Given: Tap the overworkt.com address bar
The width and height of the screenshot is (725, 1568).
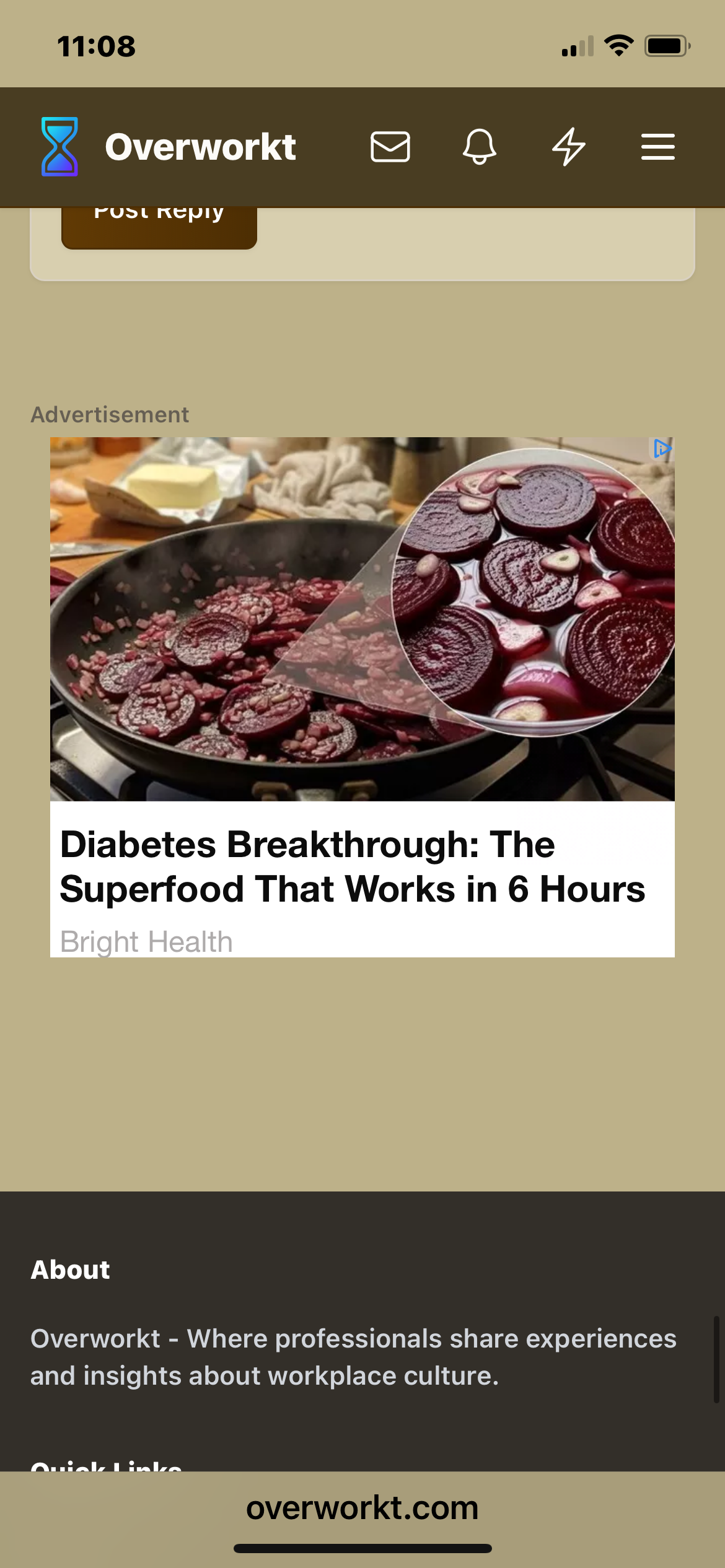Looking at the screenshot, I should [362, 1507].
